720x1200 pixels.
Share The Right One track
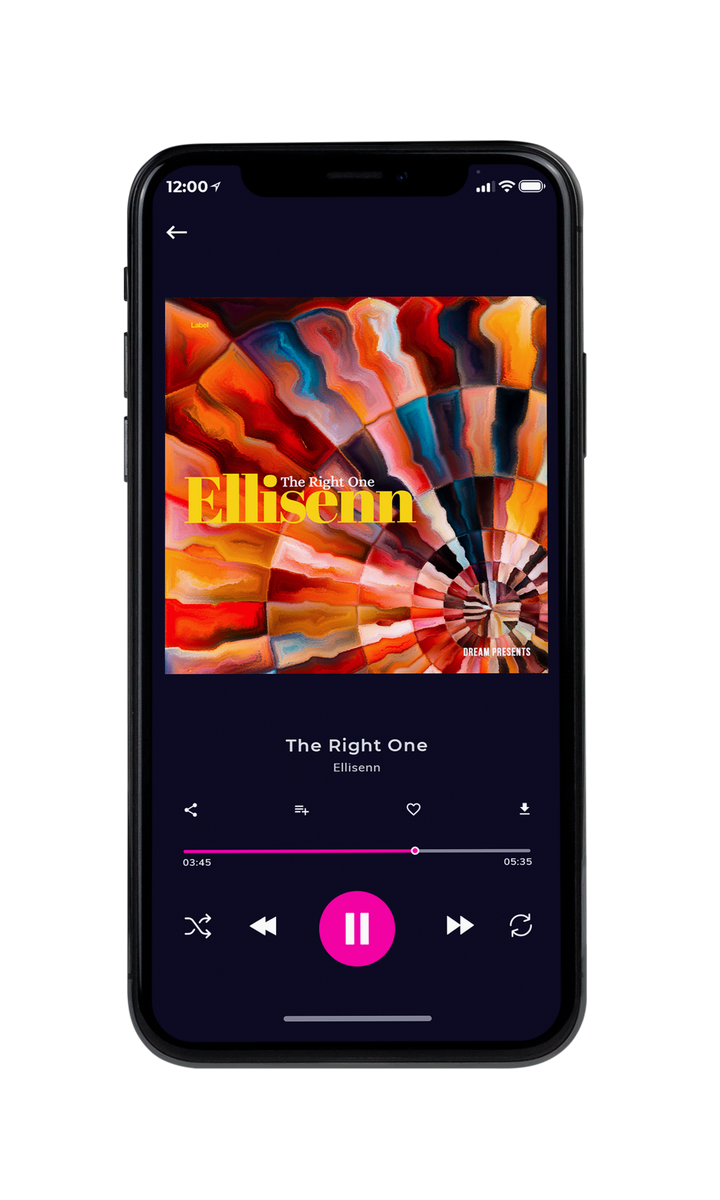pyautogui.click(x=191, y=810)
